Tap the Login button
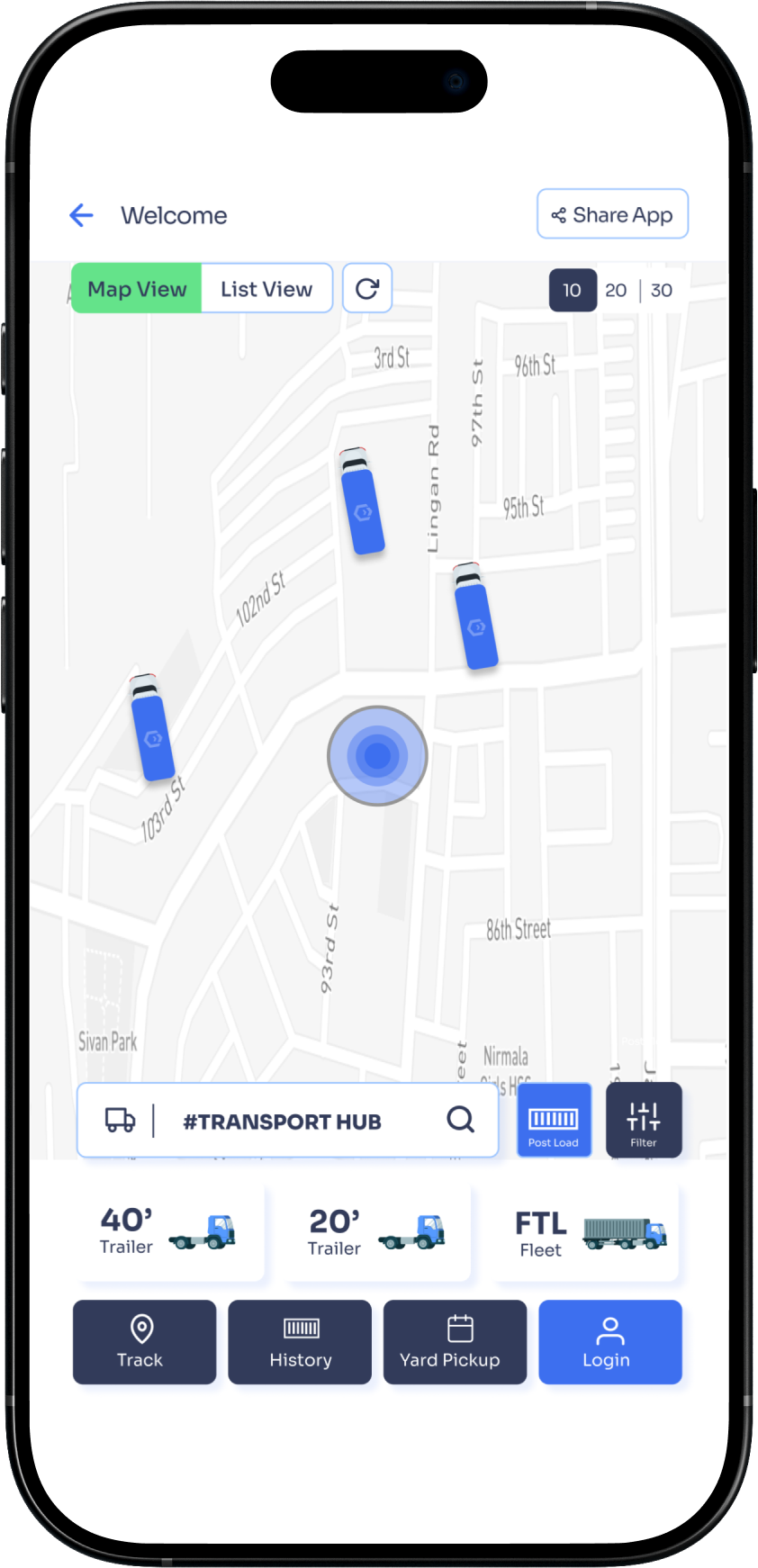The width and height of the screenshot is (758, 1568). [609, 1341]
